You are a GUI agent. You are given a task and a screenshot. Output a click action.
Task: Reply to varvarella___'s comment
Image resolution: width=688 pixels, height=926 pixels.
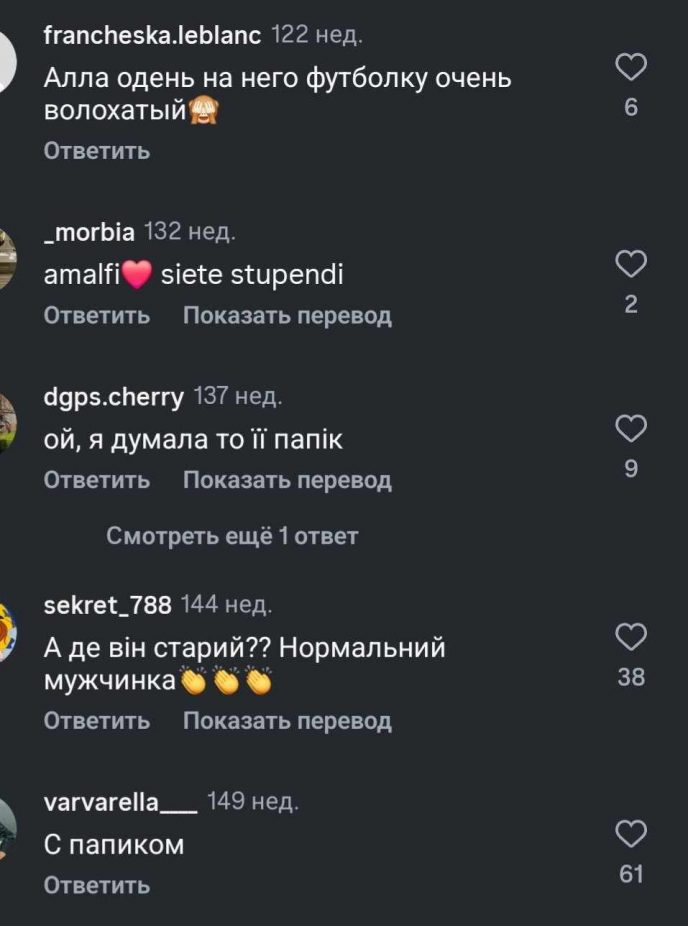coord(97,886)
